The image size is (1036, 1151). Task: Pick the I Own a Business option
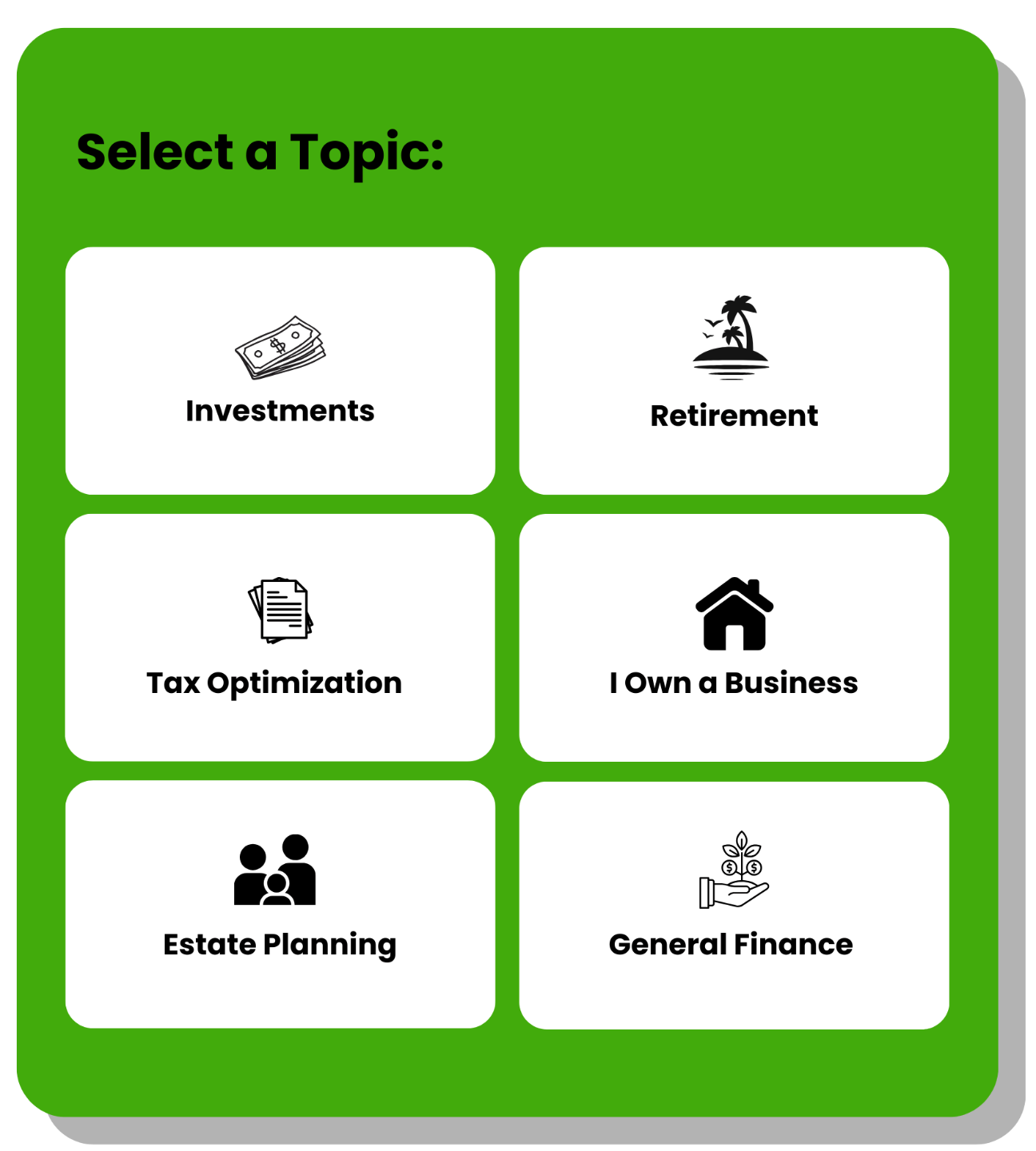click(x=734, y=638)
